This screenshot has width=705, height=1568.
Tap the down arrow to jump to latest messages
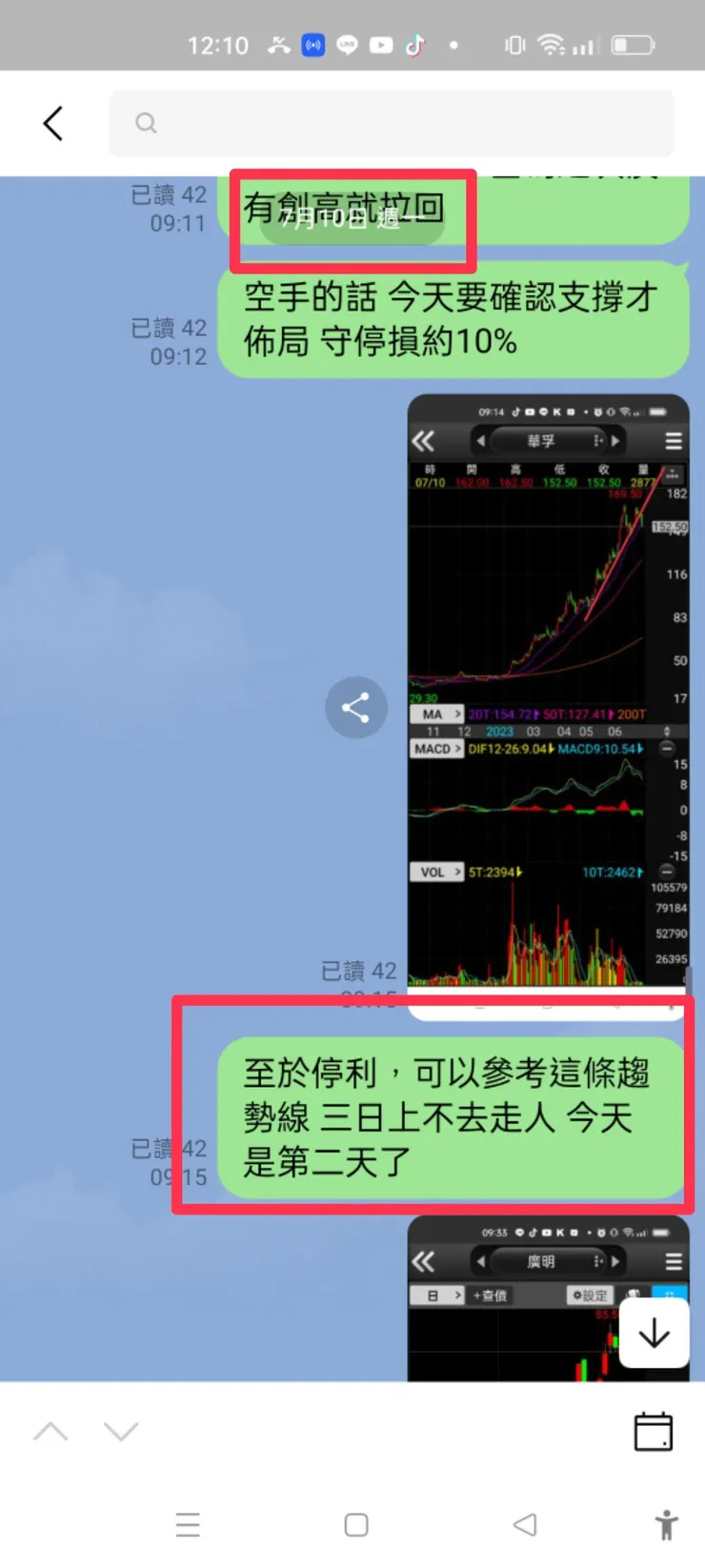click(654, 1334)
